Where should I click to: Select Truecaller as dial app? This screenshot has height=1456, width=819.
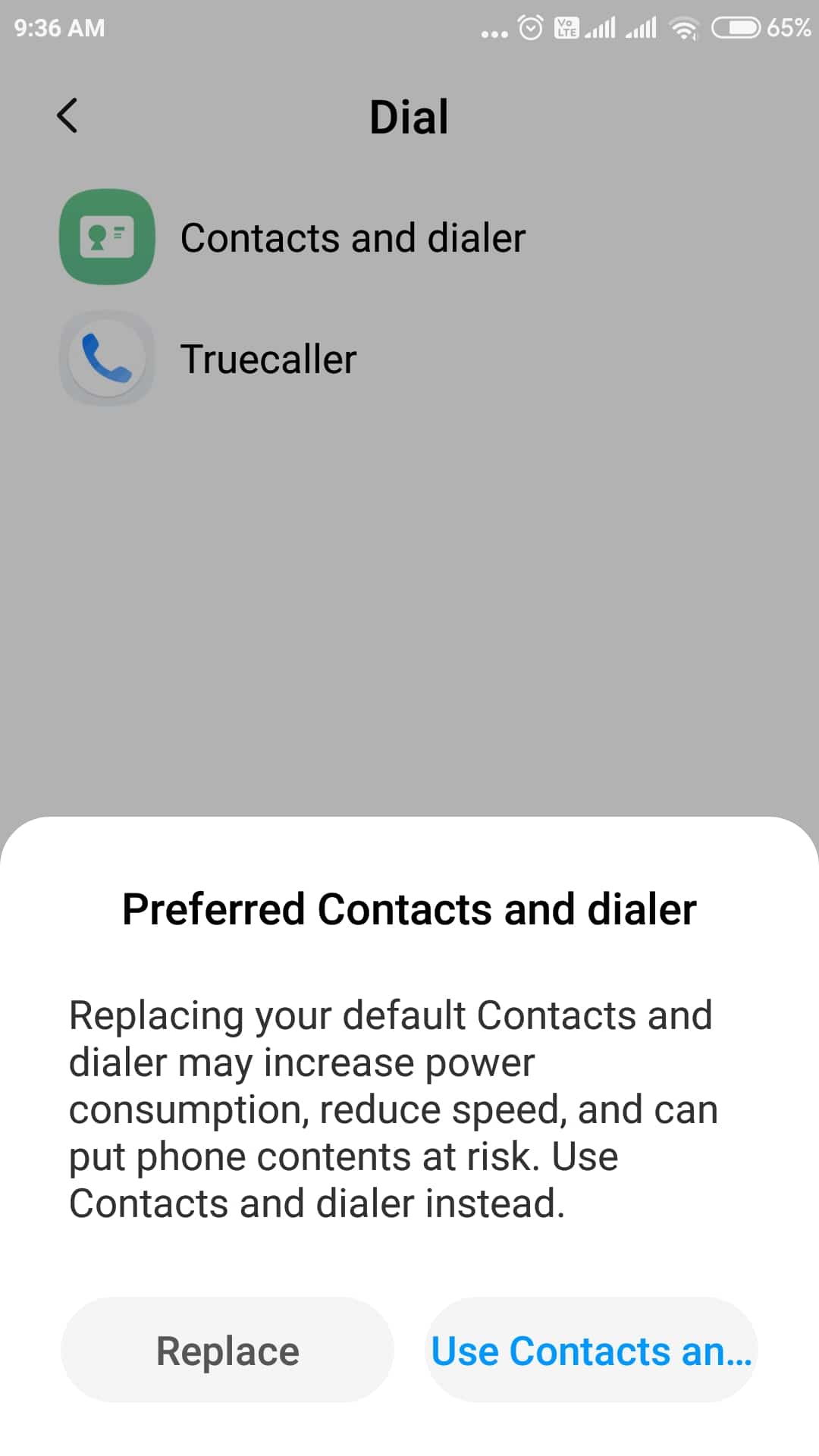point(409,359)
